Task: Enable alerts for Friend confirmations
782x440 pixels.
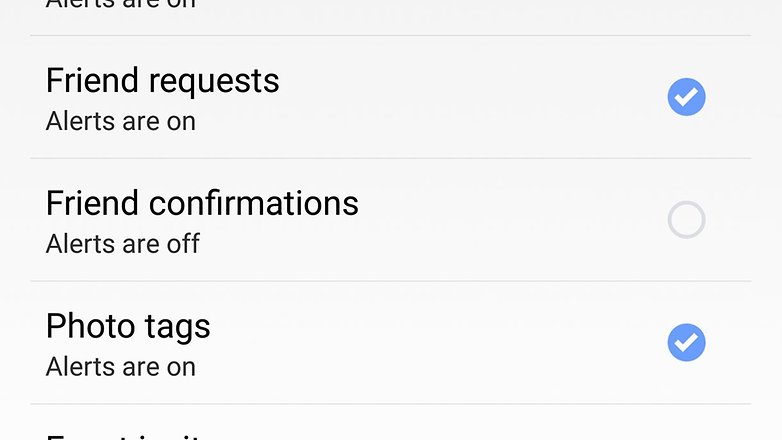Action: click(686, 220)
